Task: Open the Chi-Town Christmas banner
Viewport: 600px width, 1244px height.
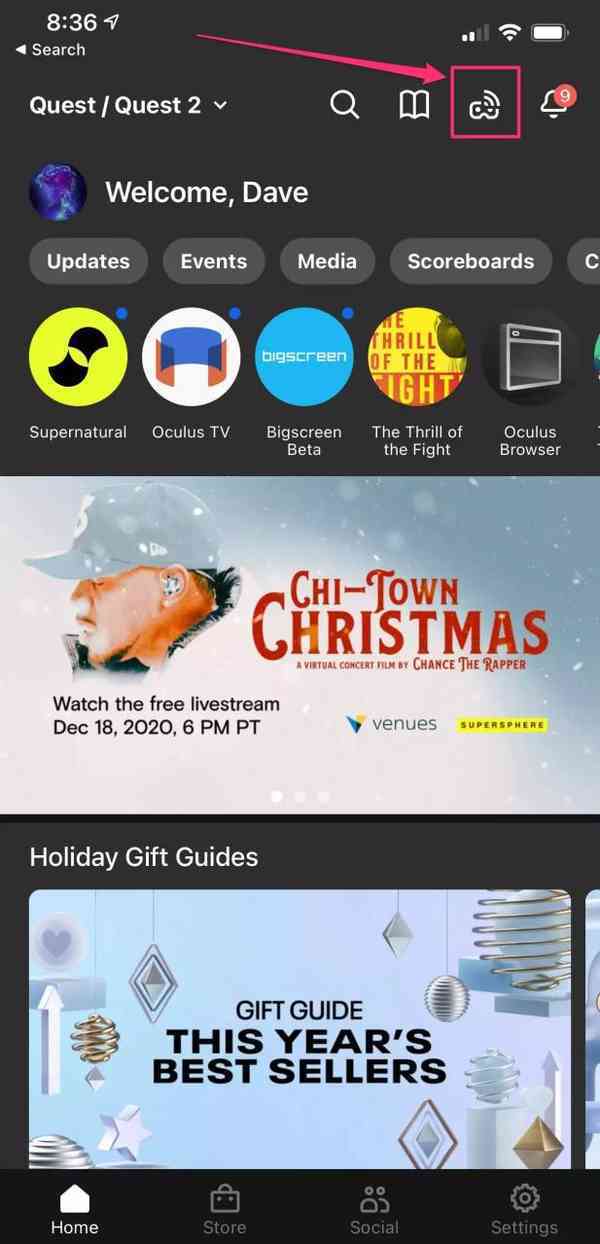Action: pyautogui.click(x=300, y=643)
